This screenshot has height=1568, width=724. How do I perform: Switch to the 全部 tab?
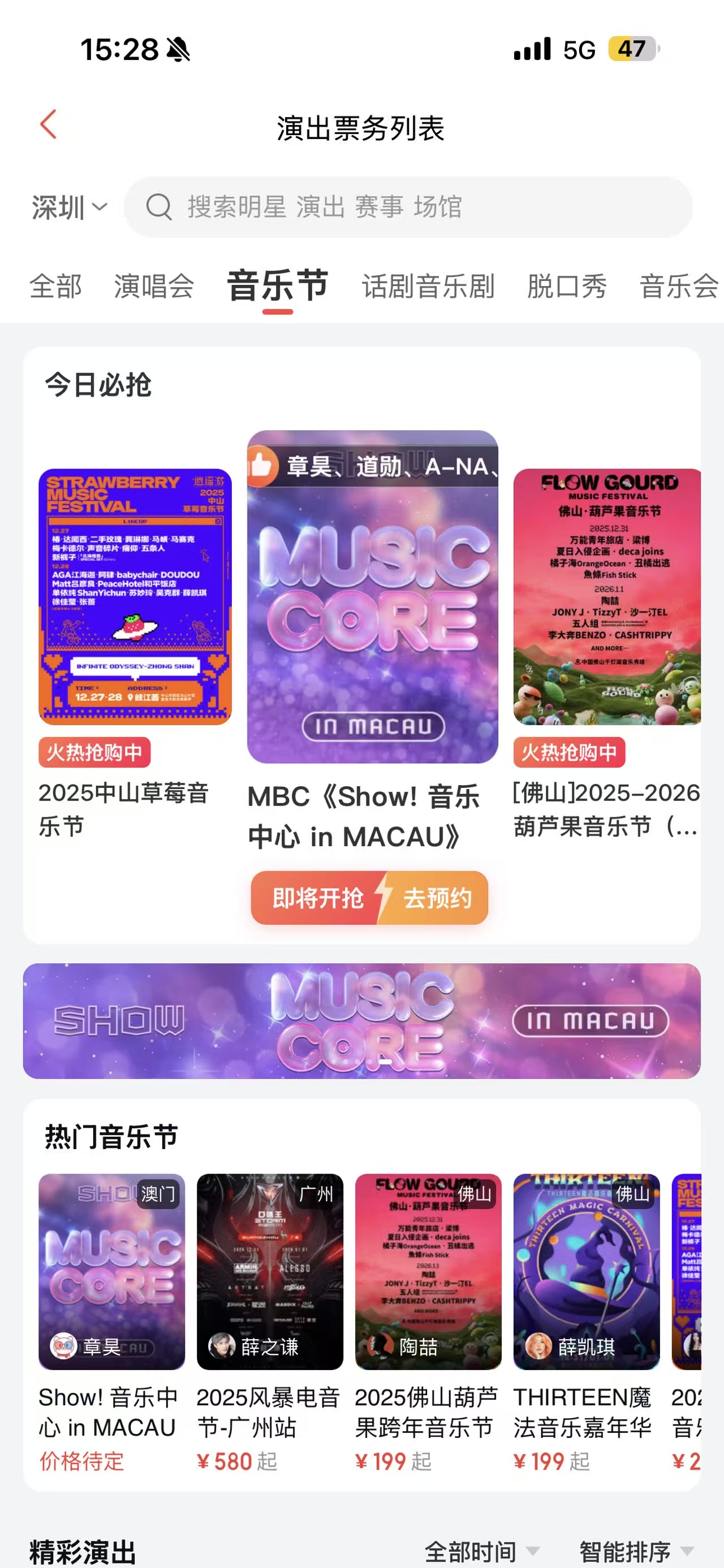point(55,286)
